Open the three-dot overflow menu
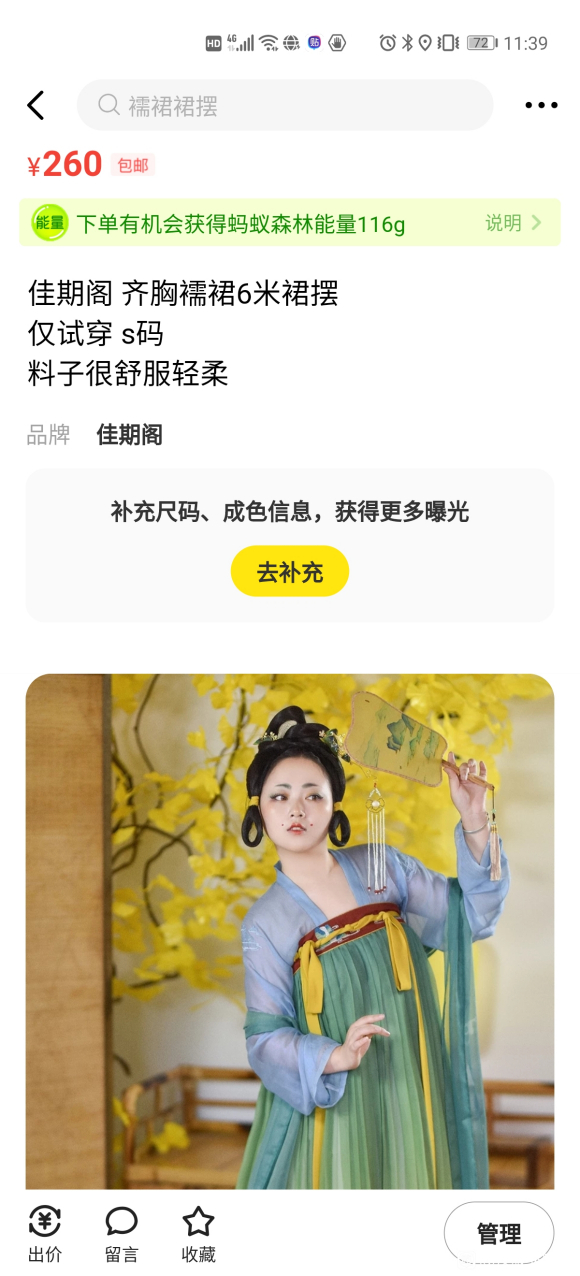This screenshot has width=580, height=1276. 541,105
